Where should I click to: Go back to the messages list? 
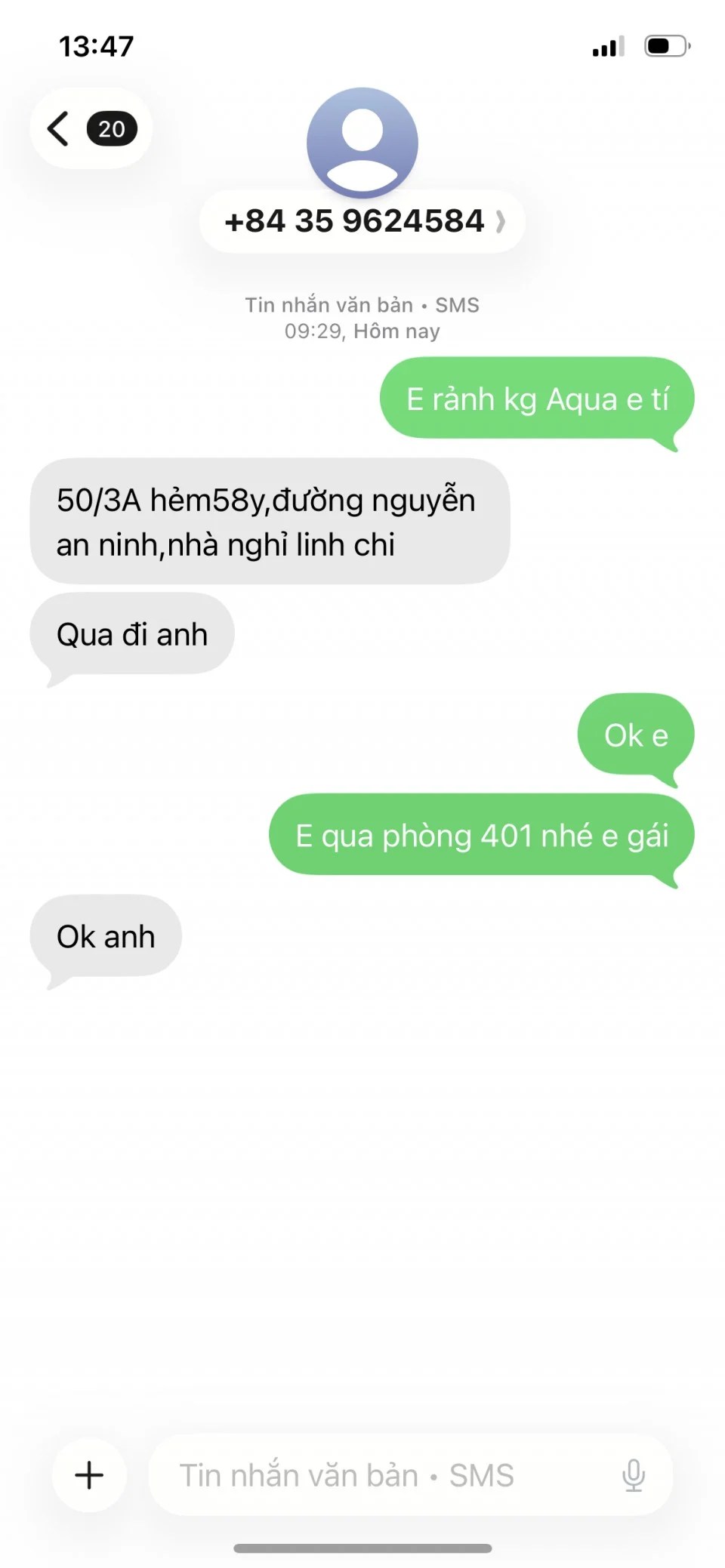pyautogui.click(x=89, y=128)
